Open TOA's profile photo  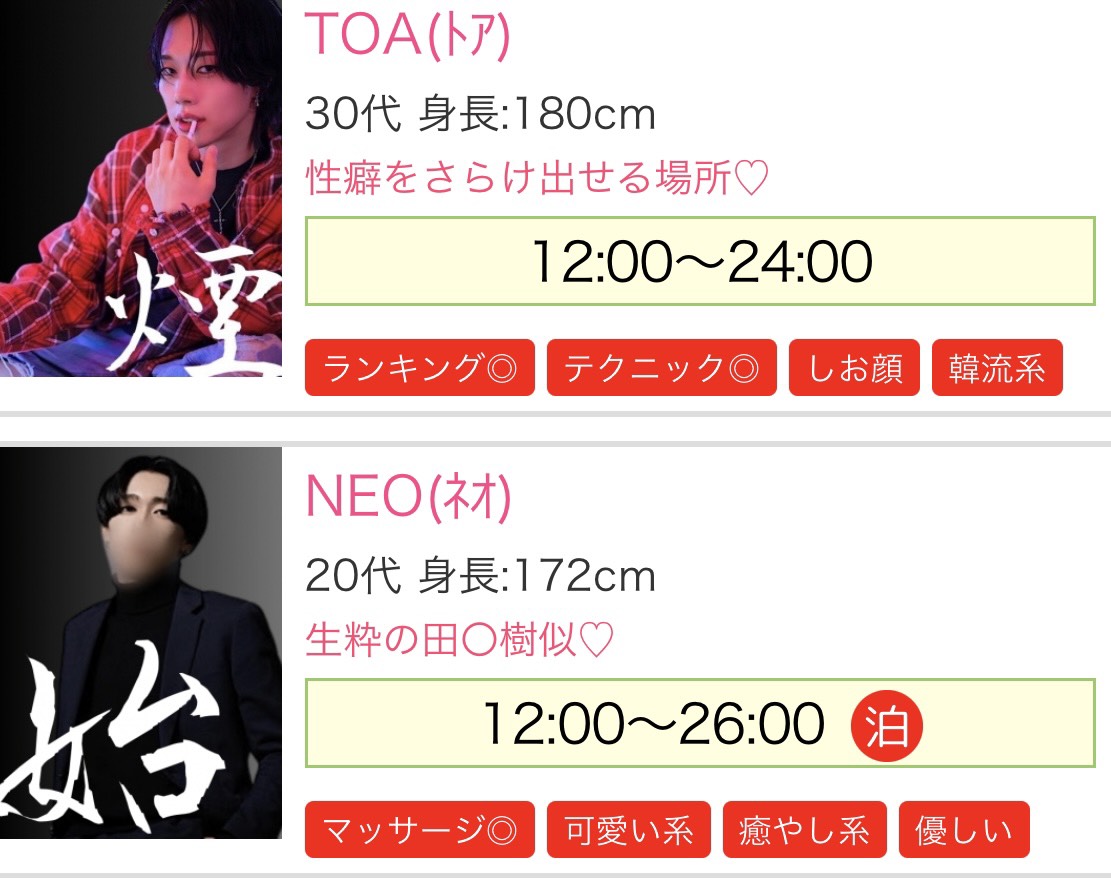click(140, 188)
